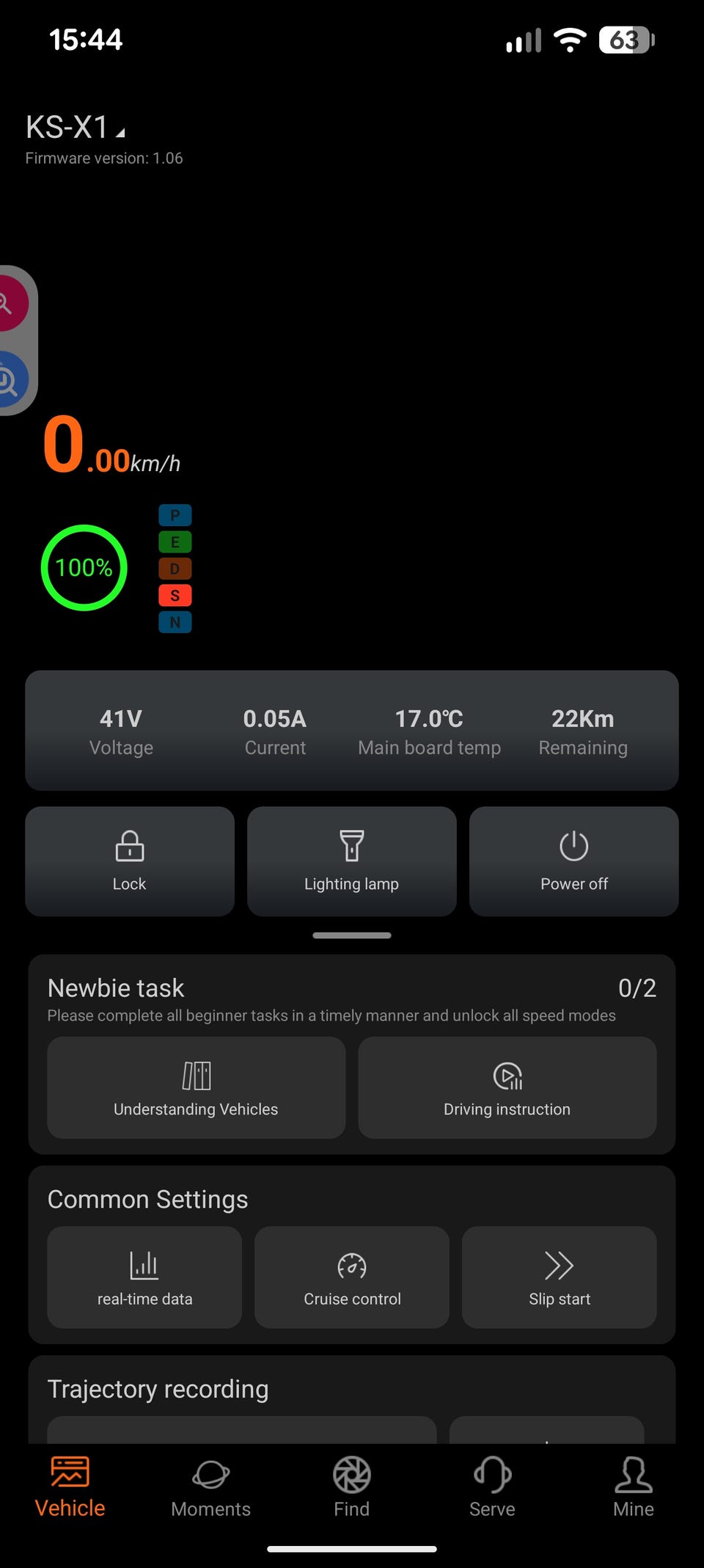Choose the D speed mode

pos(175,569)
